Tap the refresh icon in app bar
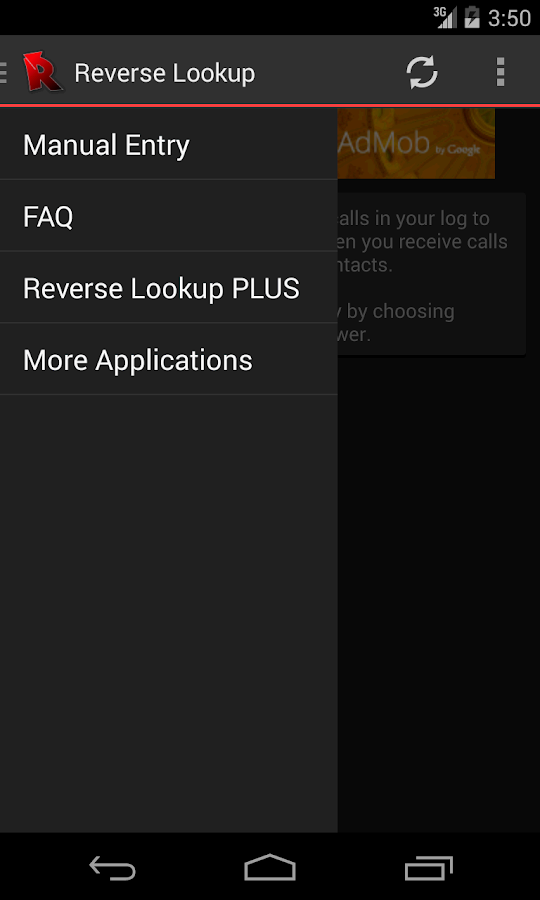 (x=422, y=72)
